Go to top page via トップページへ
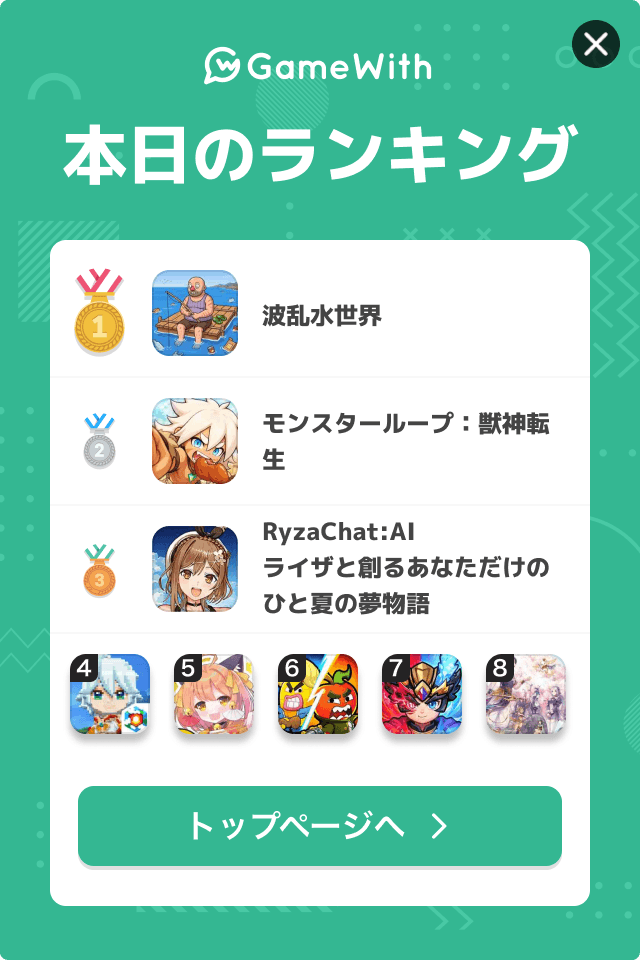Viewport: 640px width, 960px height. (x=320, y=826)
